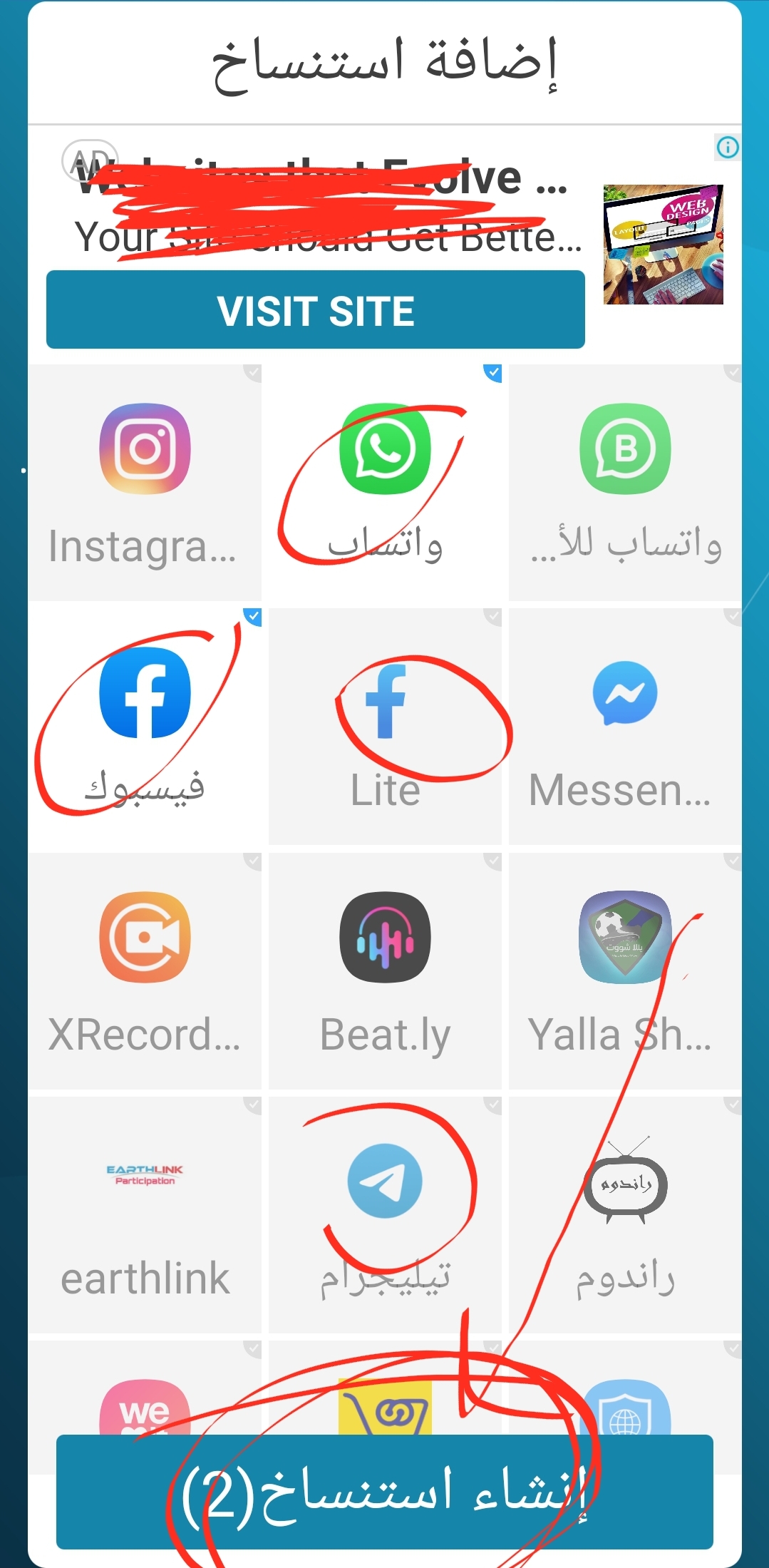Tap the VISIT SITE ad button
769x1568 pixels.
[315, 310]
